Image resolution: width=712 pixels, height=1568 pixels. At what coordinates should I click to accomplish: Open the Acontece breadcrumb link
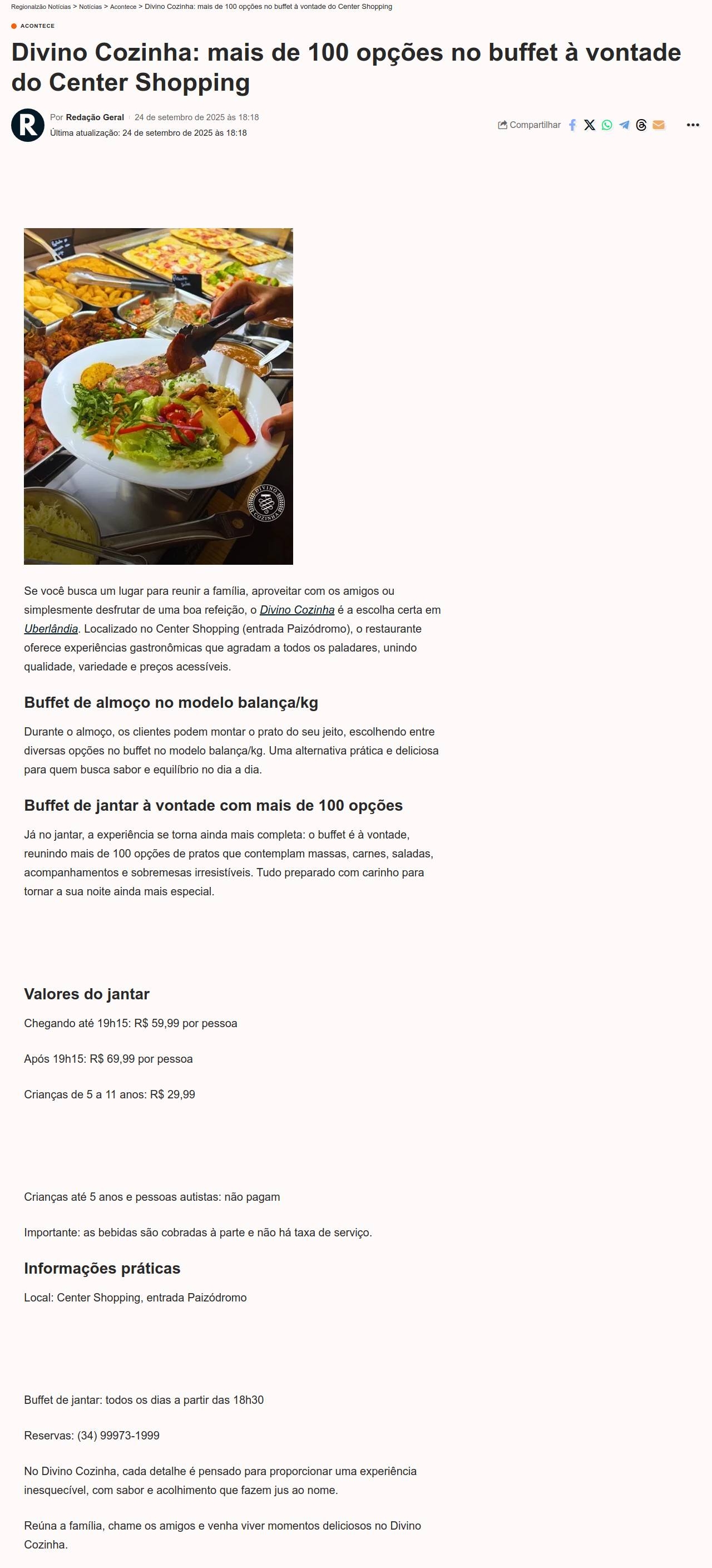coord(123,7)
